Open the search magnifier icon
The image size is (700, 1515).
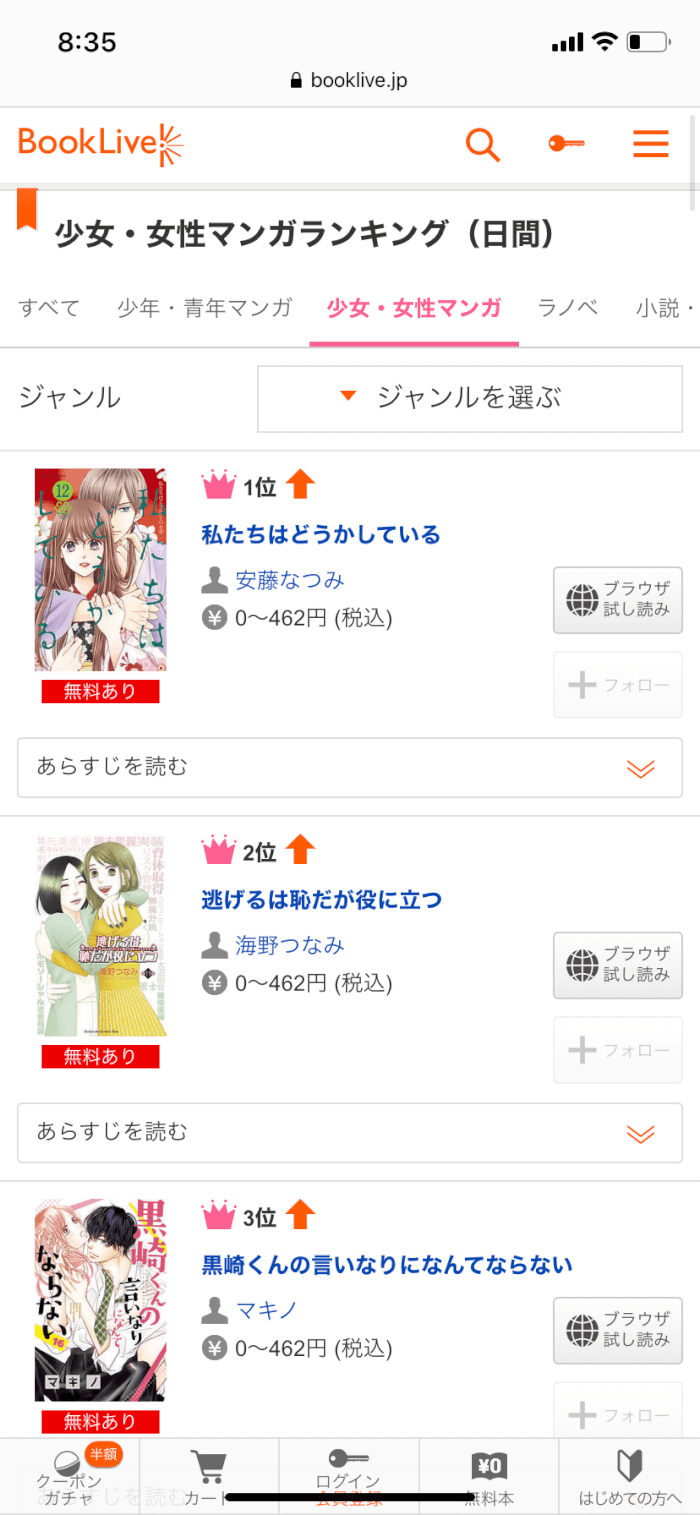[482, 146]
